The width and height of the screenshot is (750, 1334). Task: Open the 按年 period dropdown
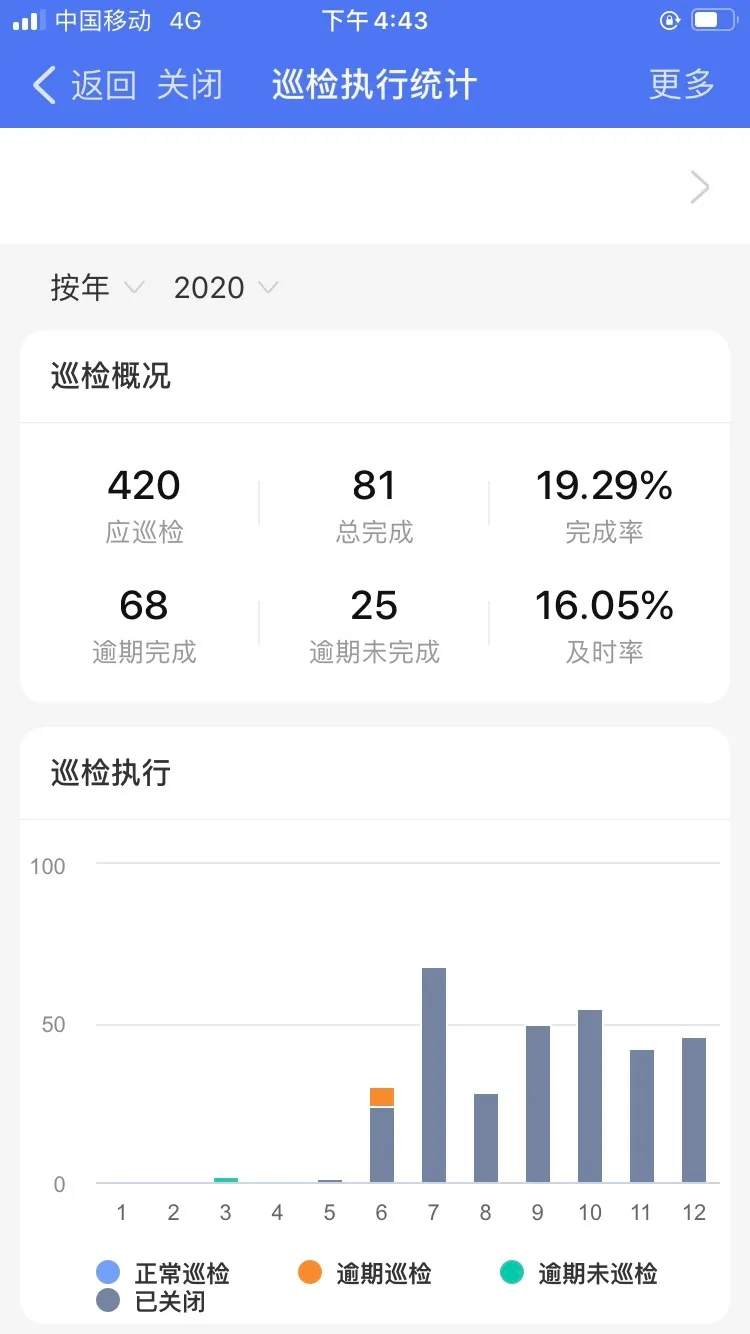pos(97,288)
